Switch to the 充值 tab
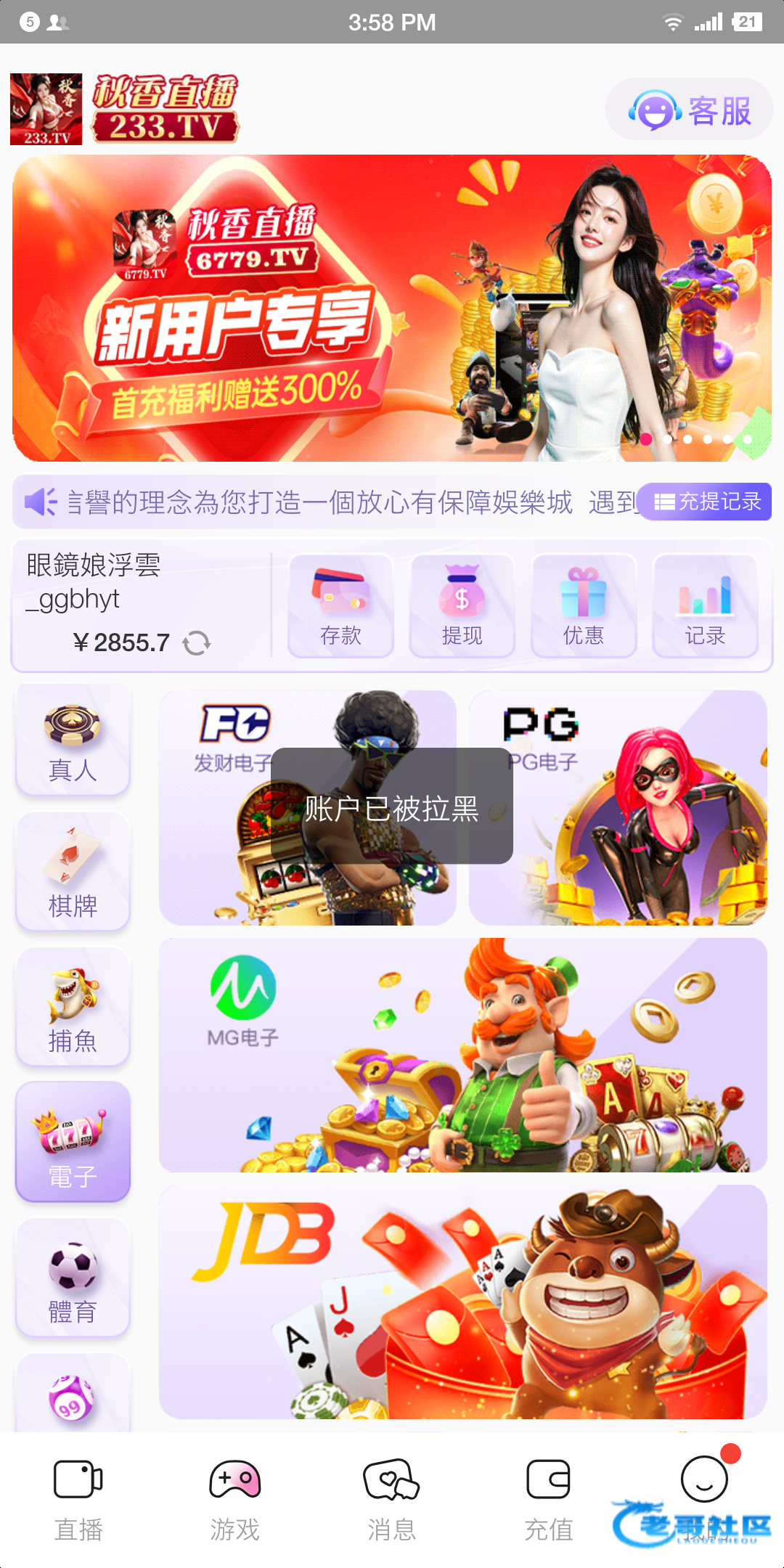The height and width of the screenshot is (1568, 784). (549, 1499)
